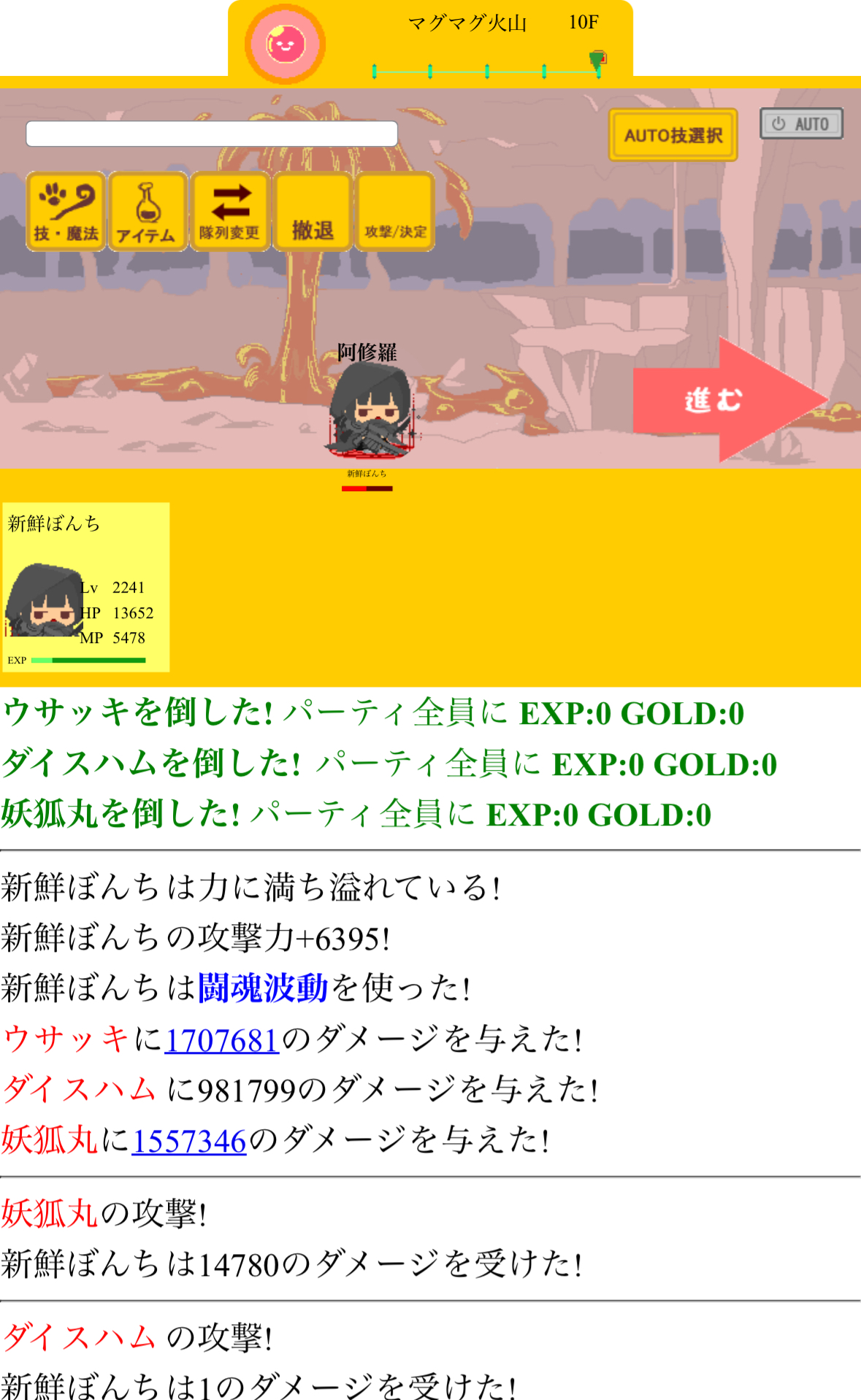Open AUTO技選択 skill selection
Viewport: 861px width, 1400px height.
point(673,135)
